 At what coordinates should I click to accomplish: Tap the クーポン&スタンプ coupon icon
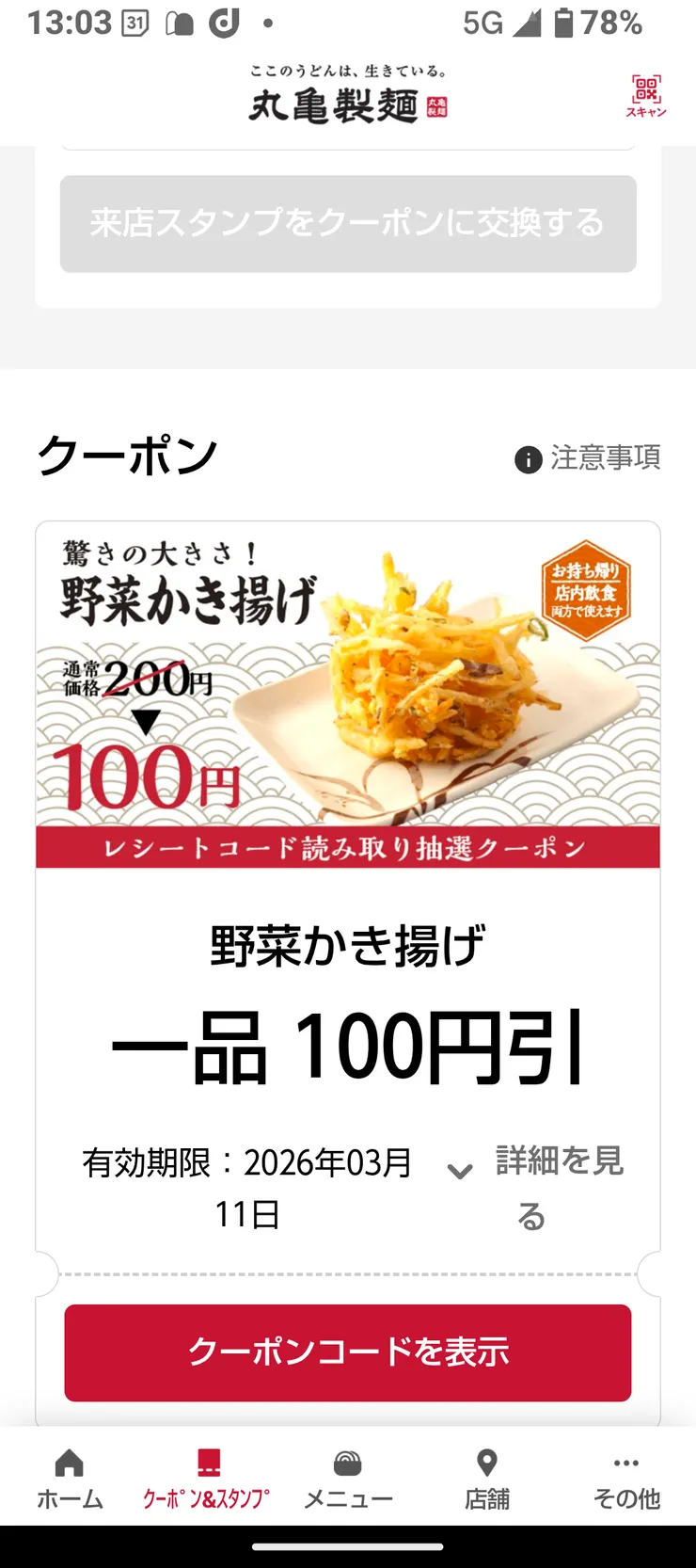coord(209,1464)
